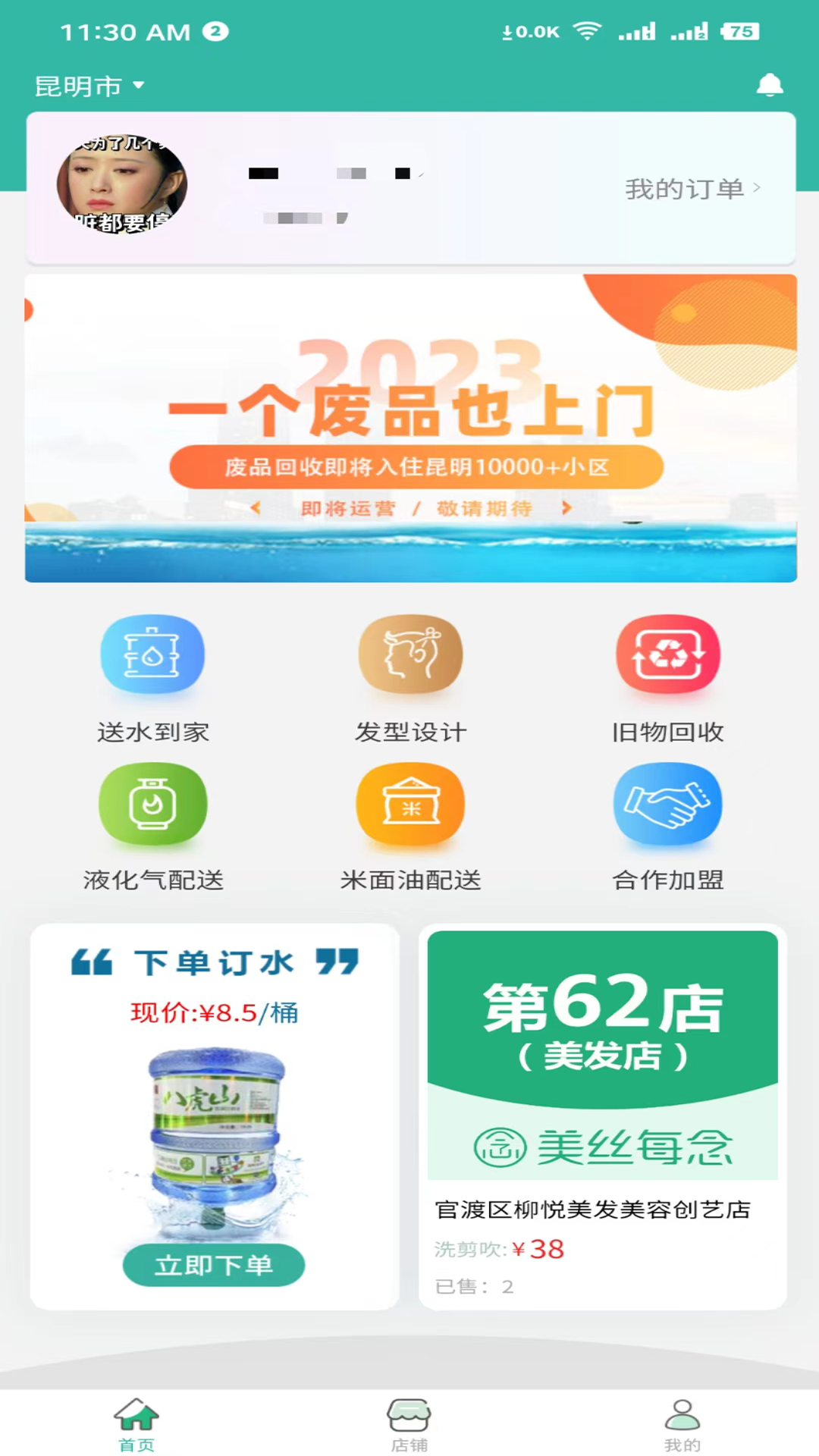This screenshot has width=819, height=1456.
Task: Tap 立即下单 to order water
Action: click(214, 1264)
